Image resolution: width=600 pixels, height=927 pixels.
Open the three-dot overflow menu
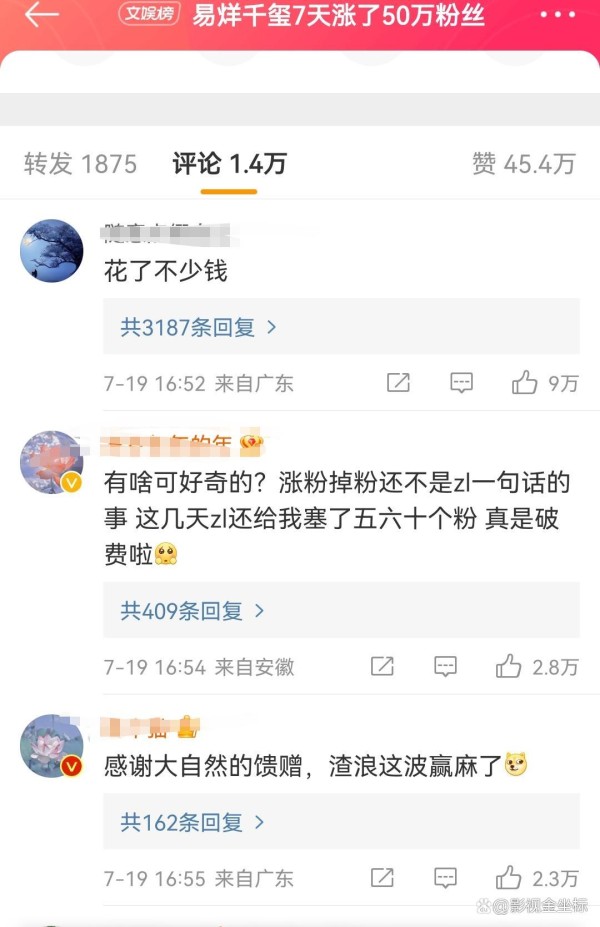pos(557,16)
